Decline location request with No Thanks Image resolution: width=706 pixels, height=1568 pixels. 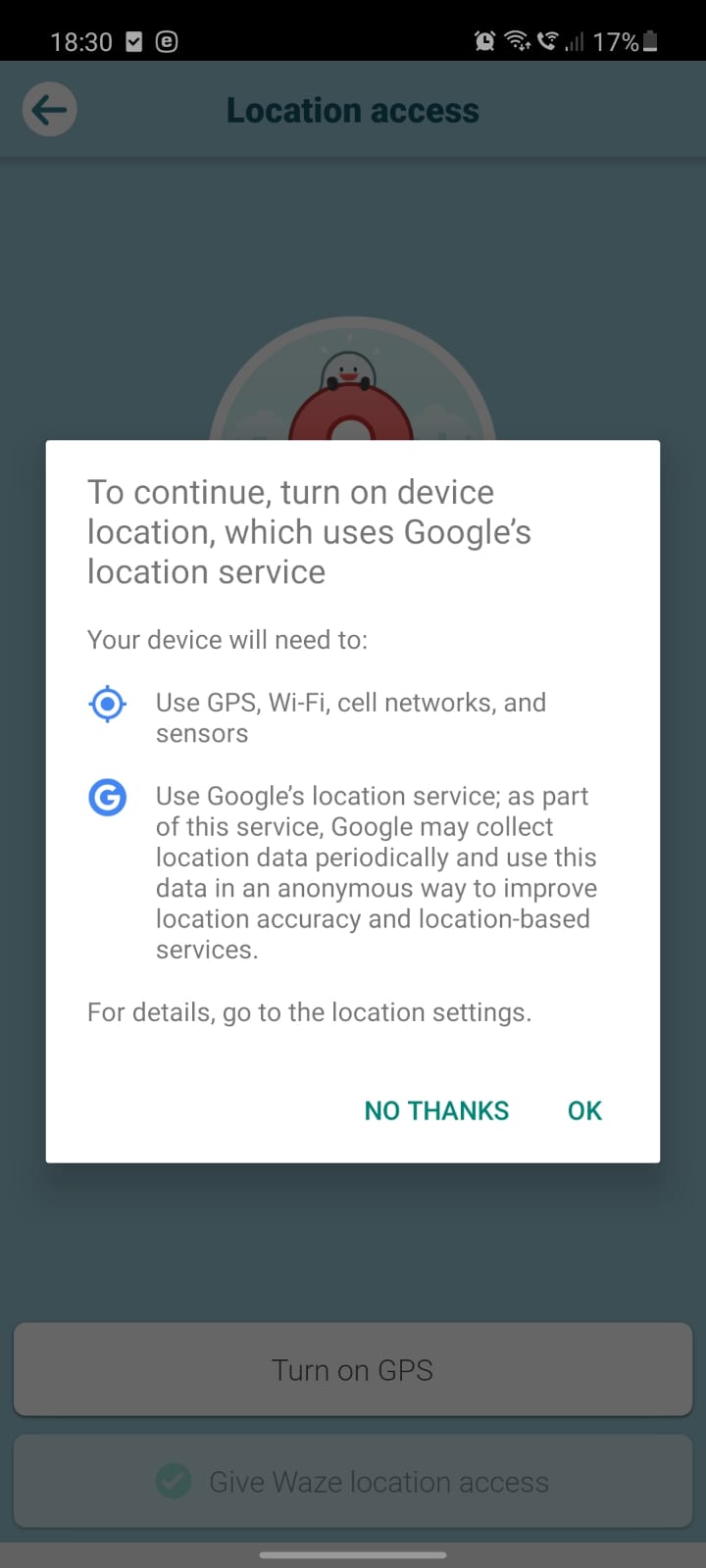(436, 1110)
